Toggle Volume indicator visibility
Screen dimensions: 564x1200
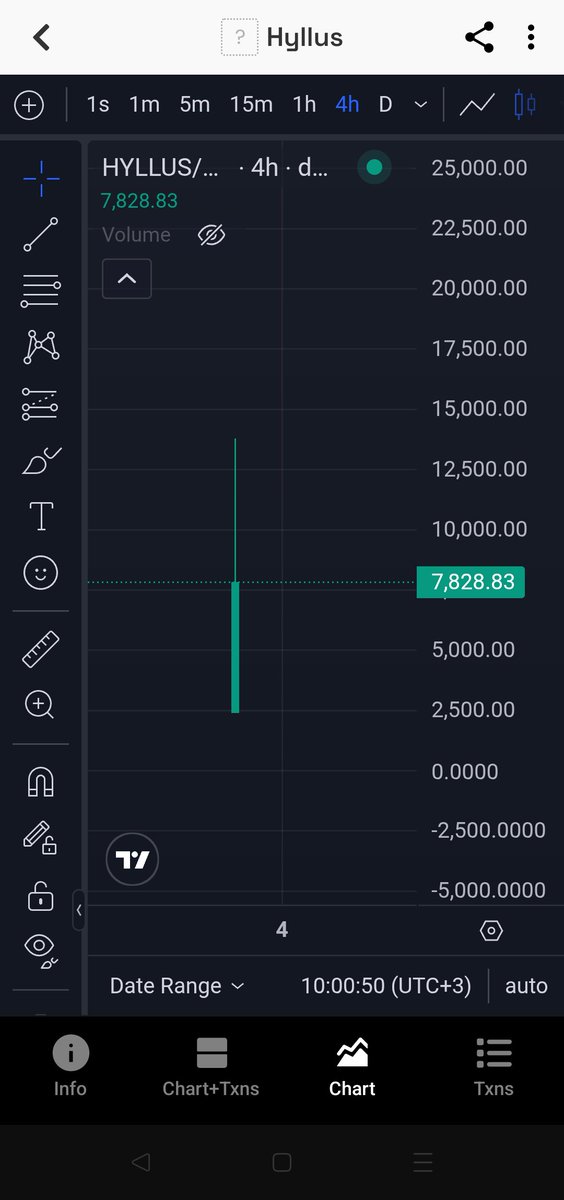(211, 235)
